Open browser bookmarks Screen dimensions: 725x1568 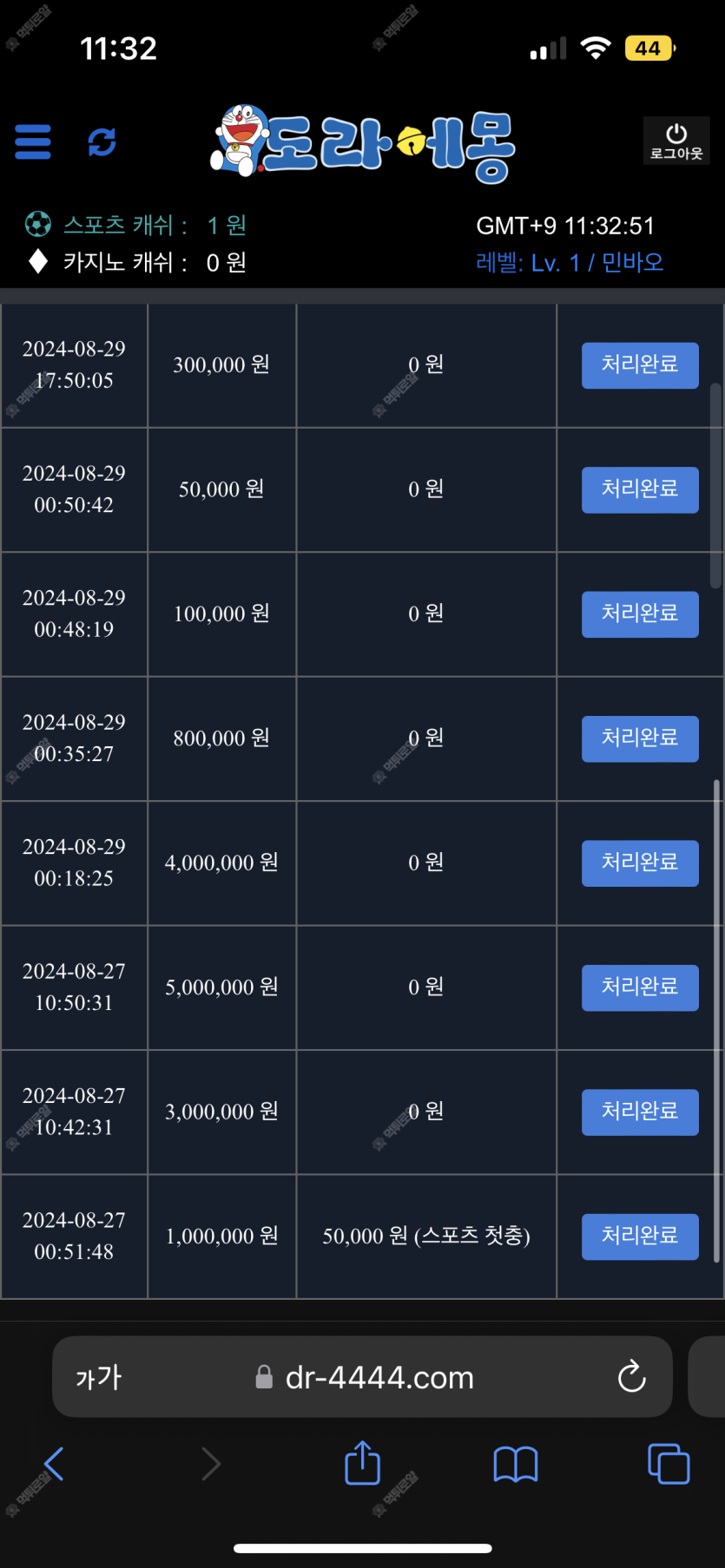tap(516, 1465)
